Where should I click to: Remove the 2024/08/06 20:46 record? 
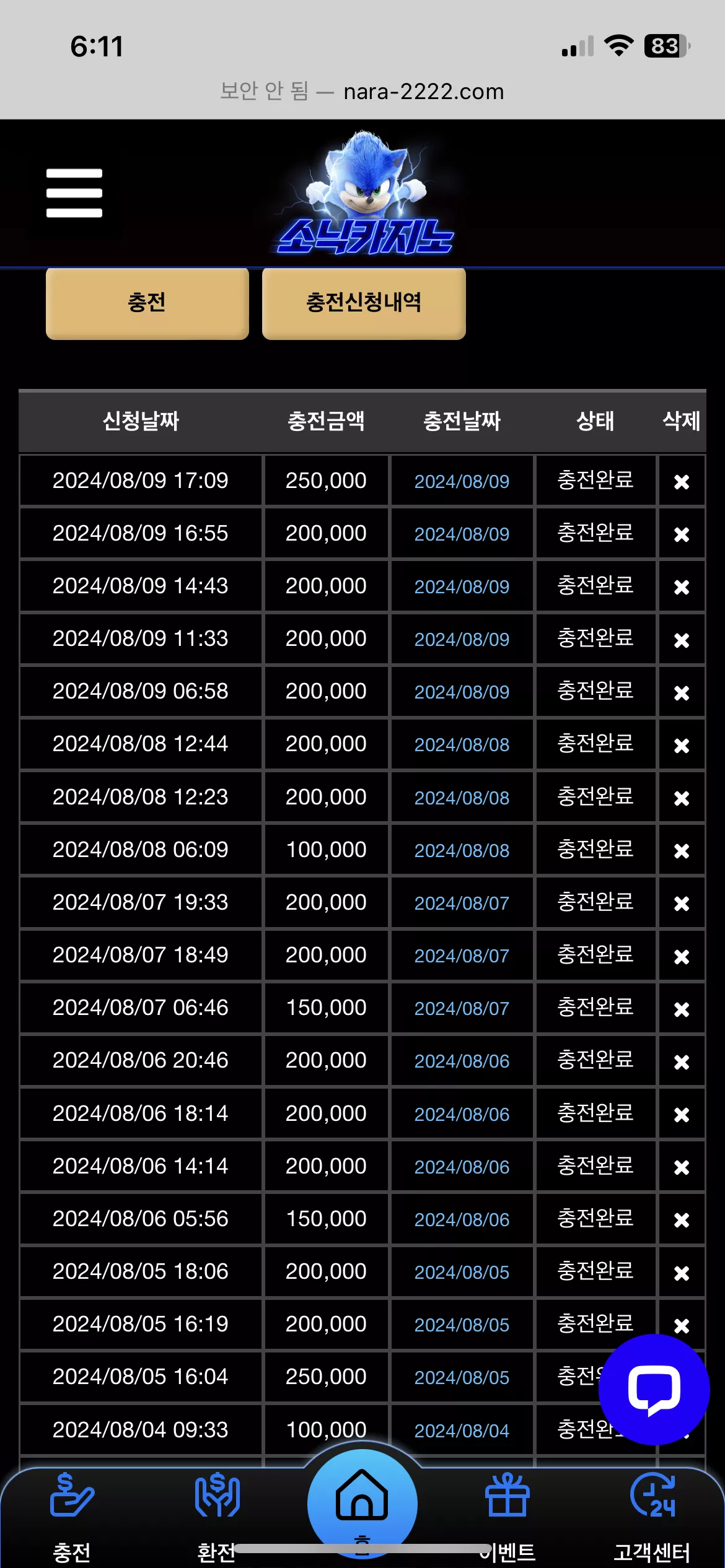(682, 1062)
